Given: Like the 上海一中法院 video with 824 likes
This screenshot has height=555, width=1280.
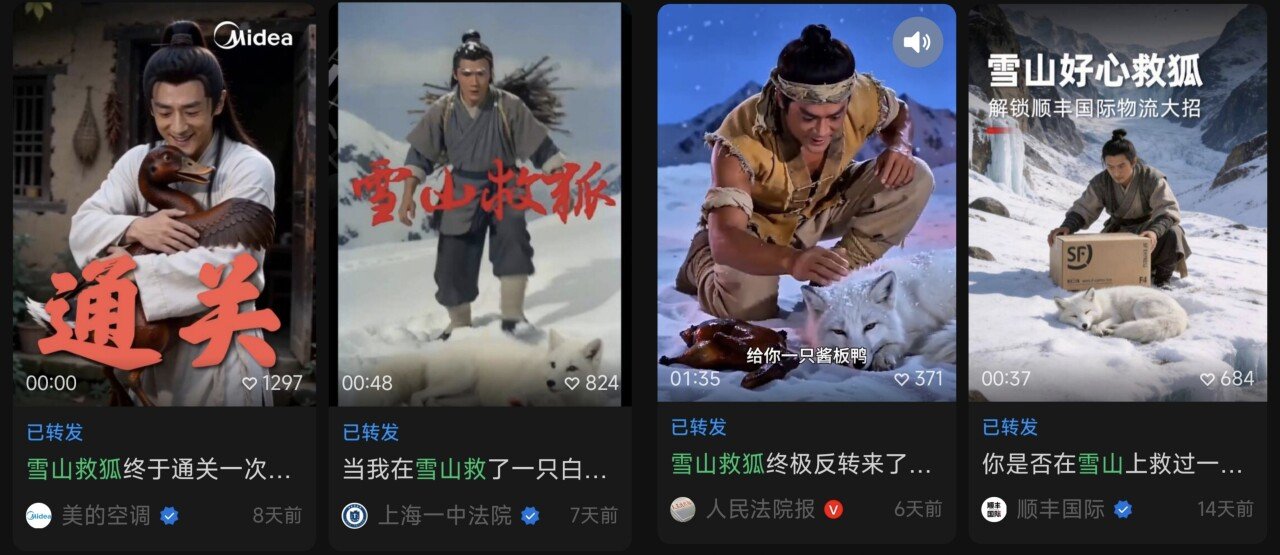Looking at the screenshot, I should [572, 383].
